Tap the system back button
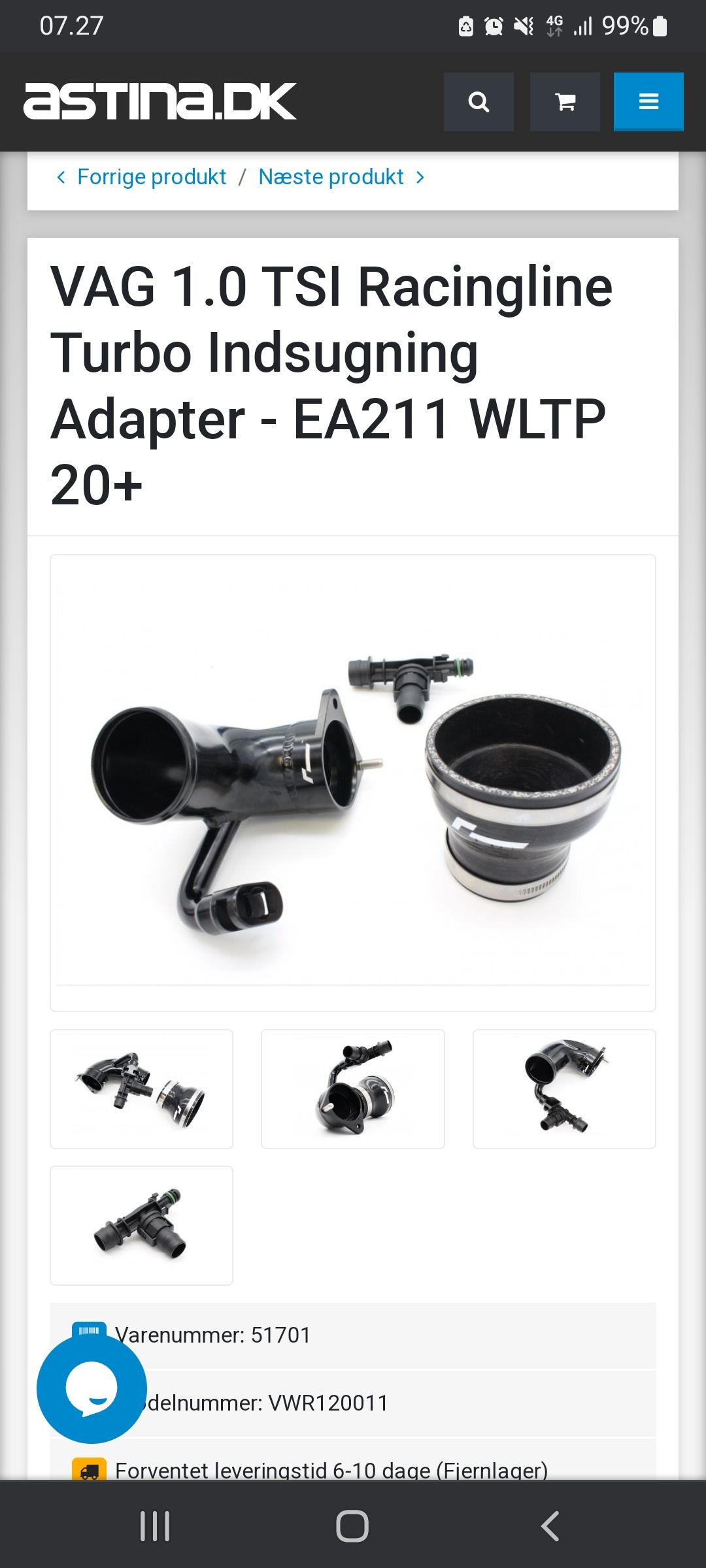 point(550,1526)
